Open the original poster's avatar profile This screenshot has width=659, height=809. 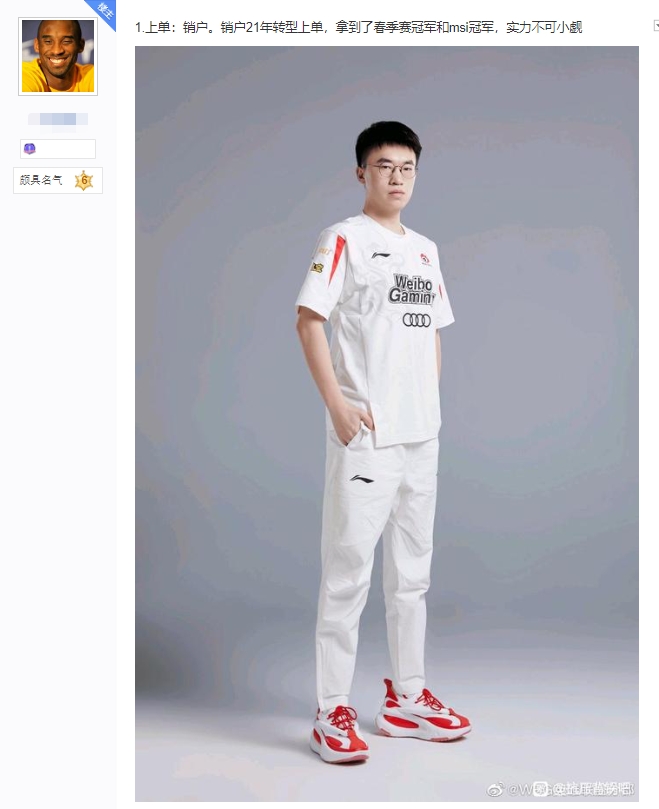pos(57,56)
